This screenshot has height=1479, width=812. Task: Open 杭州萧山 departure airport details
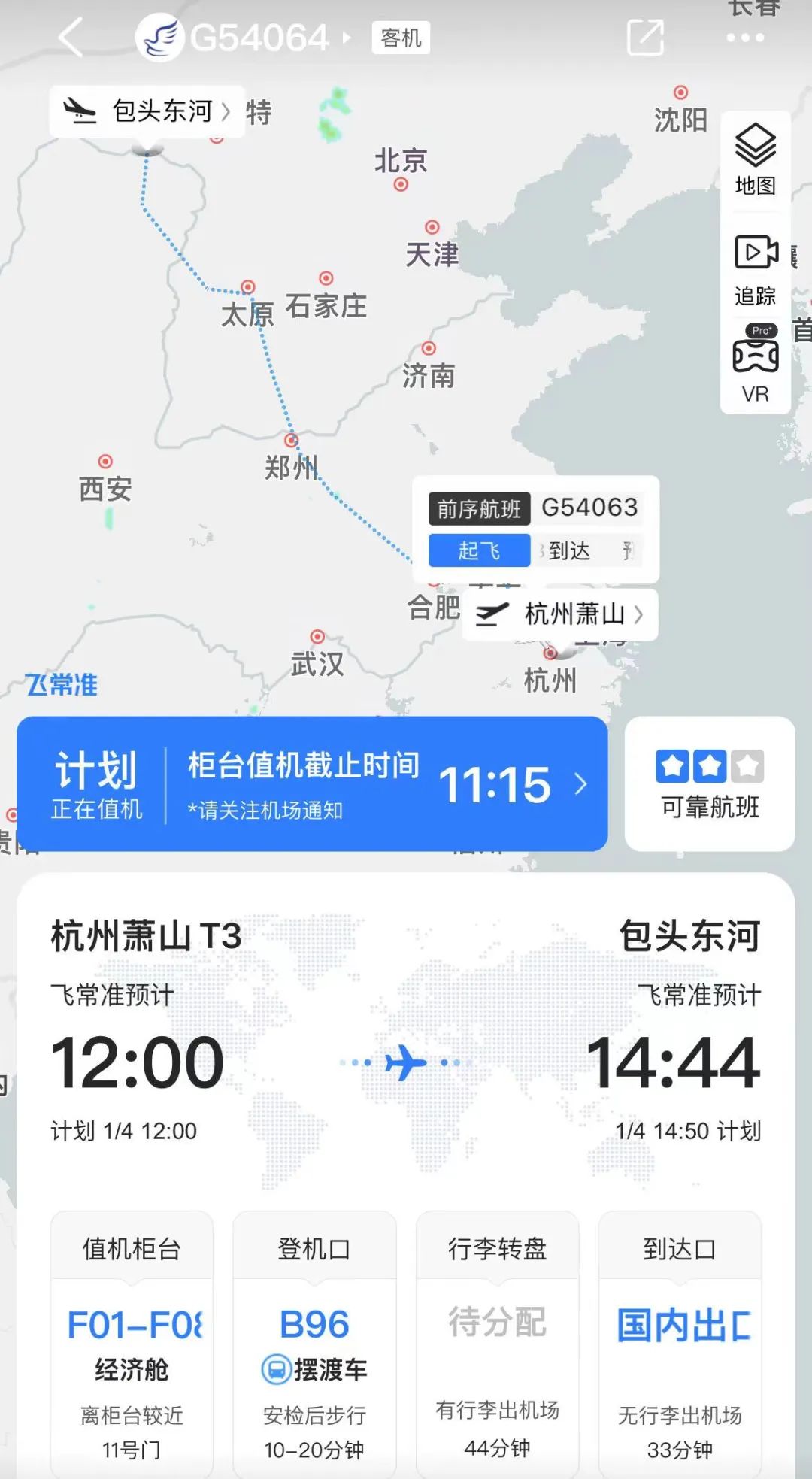(560, 614)
